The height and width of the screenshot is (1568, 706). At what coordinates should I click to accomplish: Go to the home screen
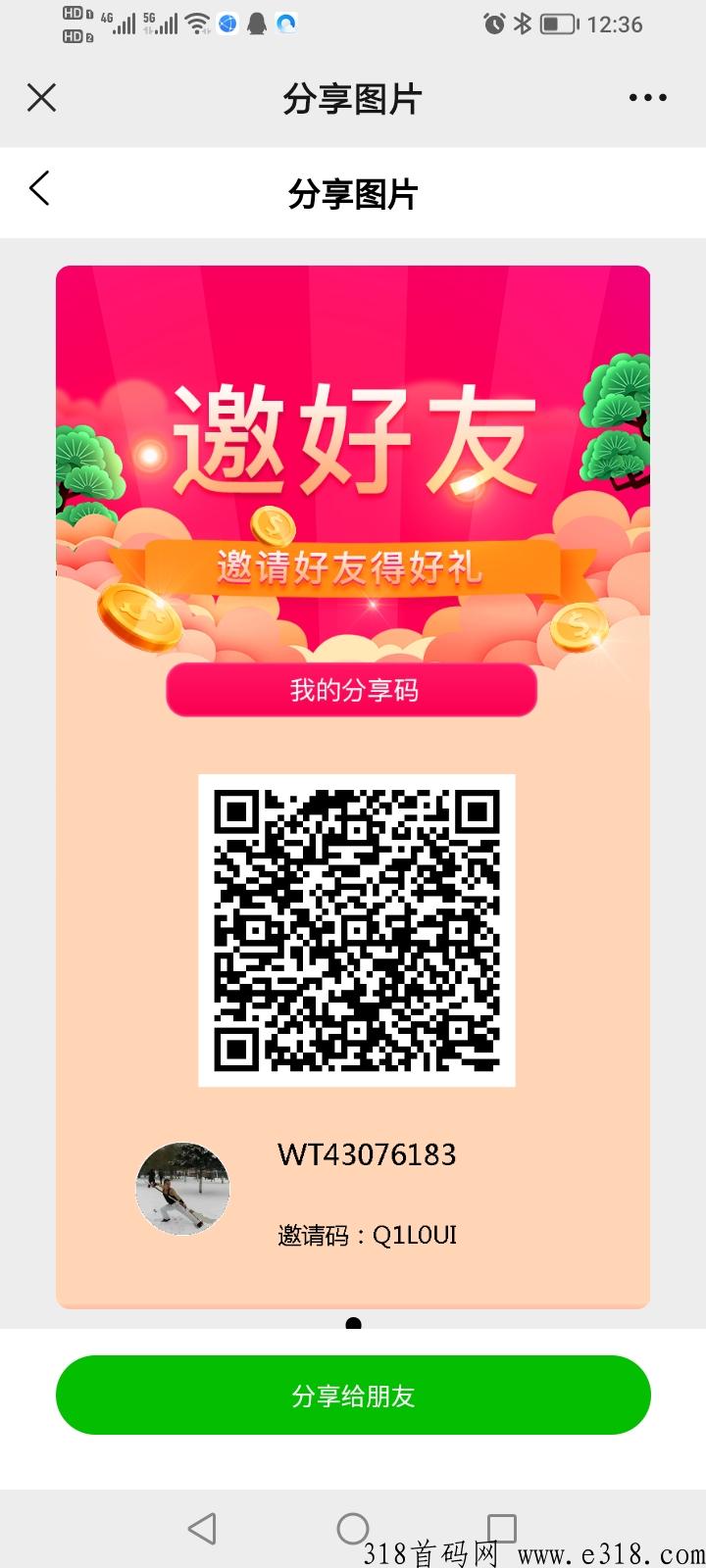click(x=353, y=1529)
